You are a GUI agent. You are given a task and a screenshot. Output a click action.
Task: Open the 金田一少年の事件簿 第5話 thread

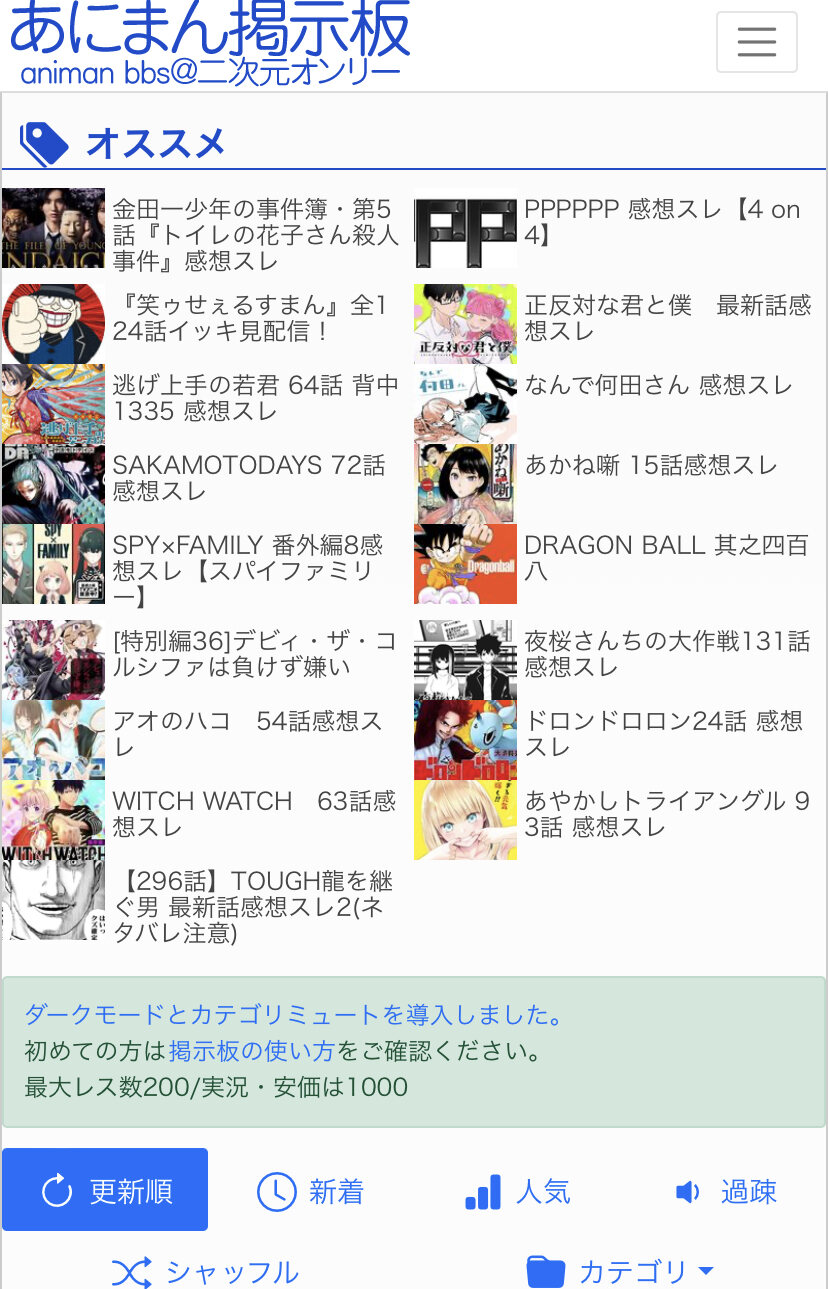(x=255, y=235)
